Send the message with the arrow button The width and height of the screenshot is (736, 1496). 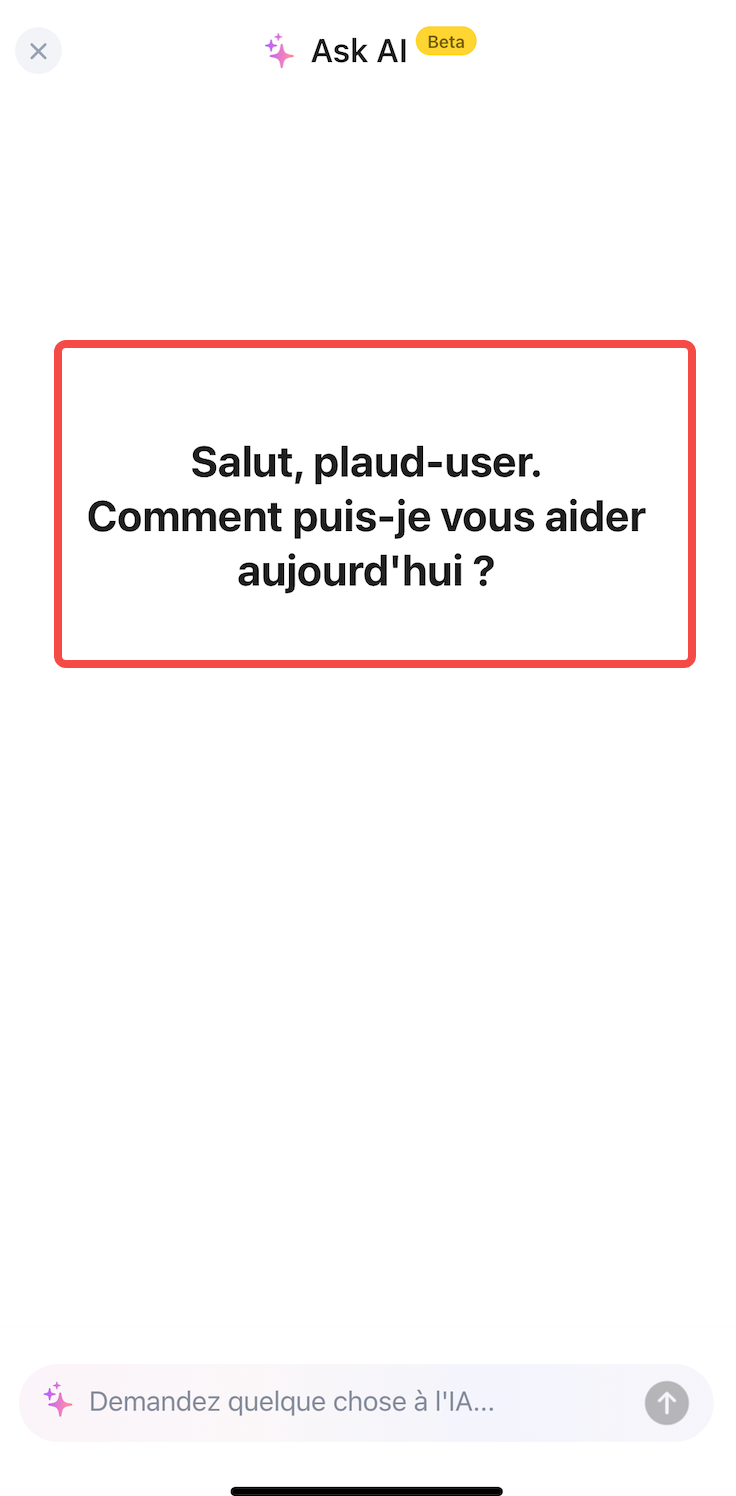tap(666, 1403)
